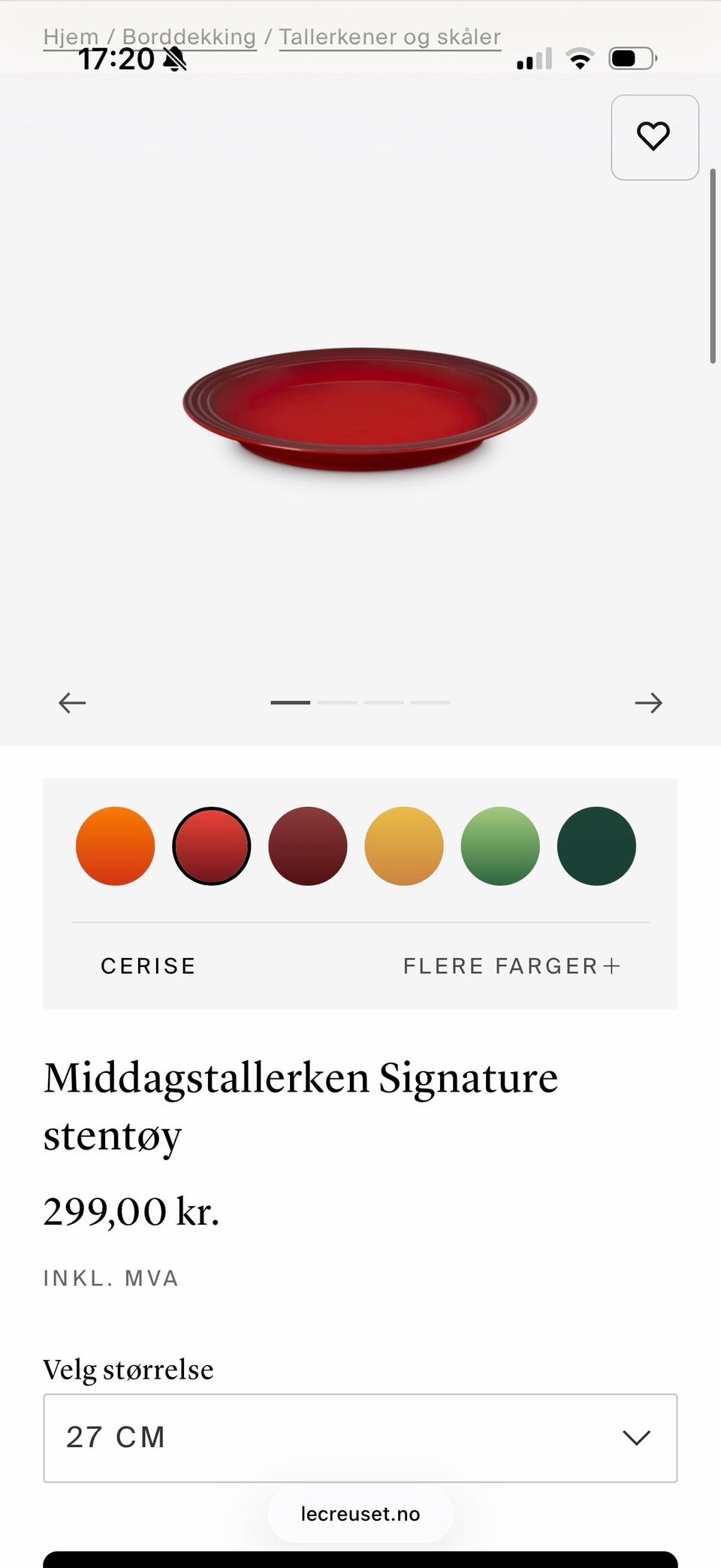Viewport: 721px width, 1568px height.
Task: Open the size selector showing 27 CM
Action: coord(360,1437)
